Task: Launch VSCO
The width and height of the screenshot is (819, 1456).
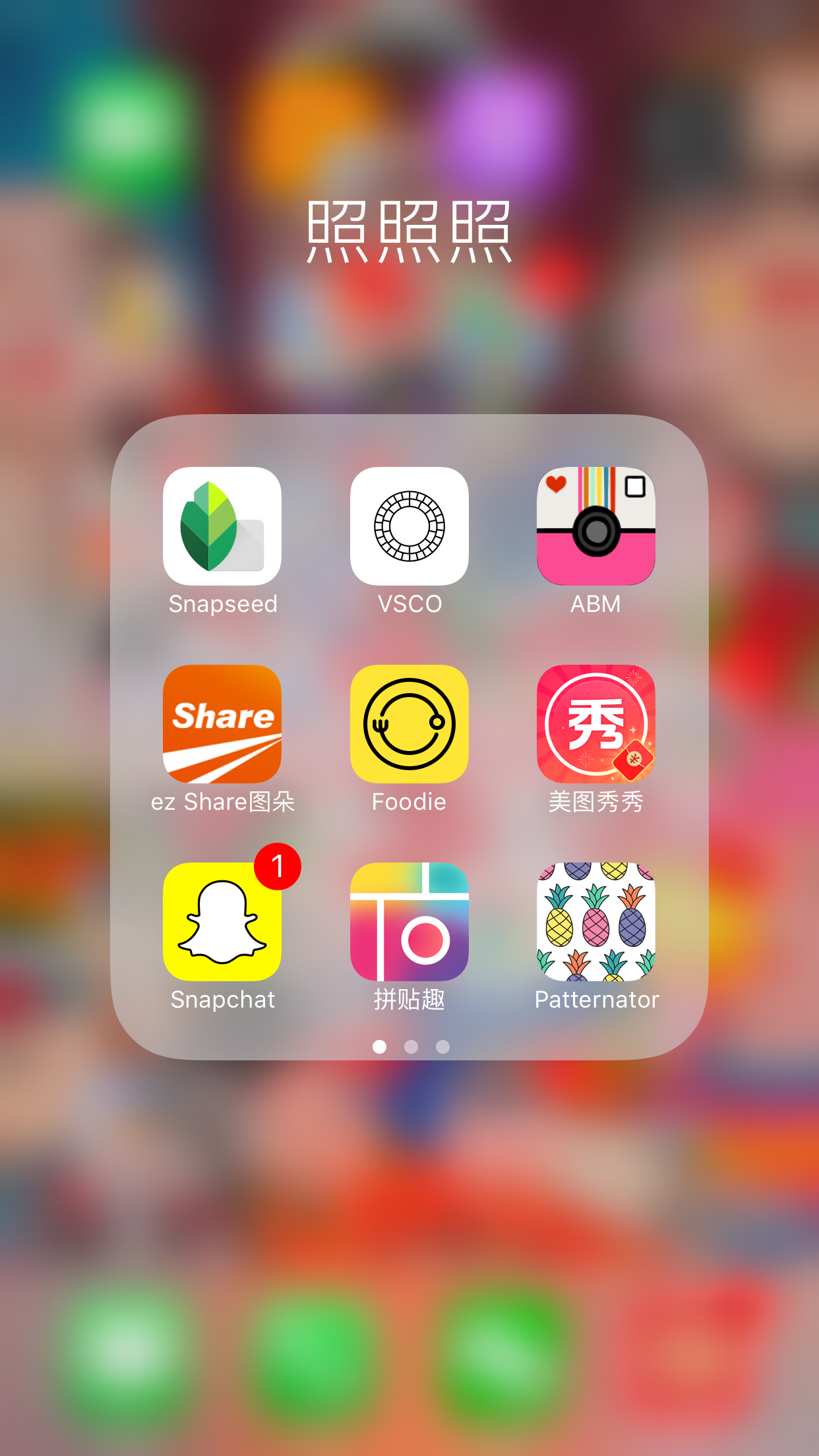Action: click(409, 526)
